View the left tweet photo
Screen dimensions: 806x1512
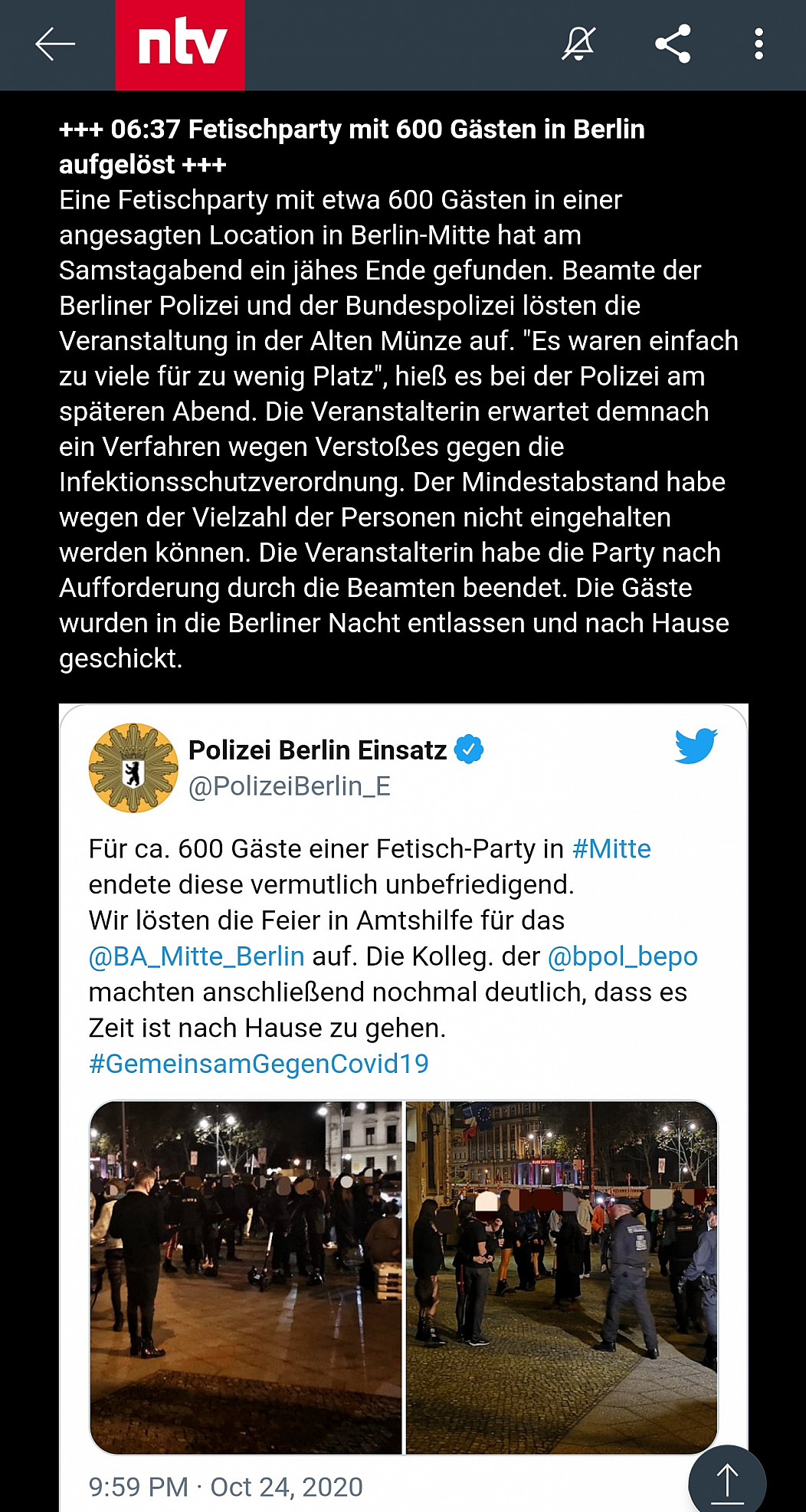pyautogui.click(x=246, y=1277)
